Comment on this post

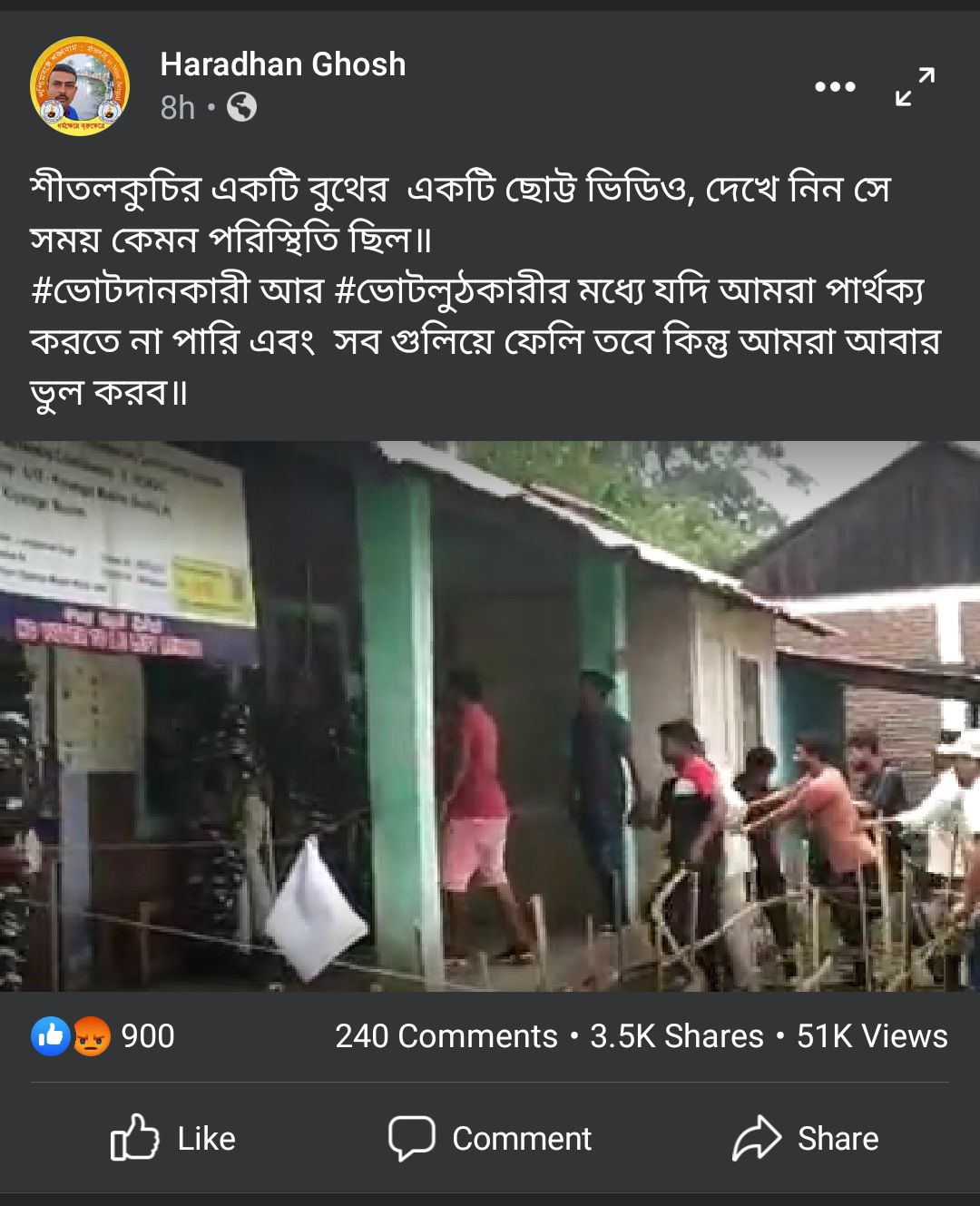pyautogui.click(x=490, y=1138)
